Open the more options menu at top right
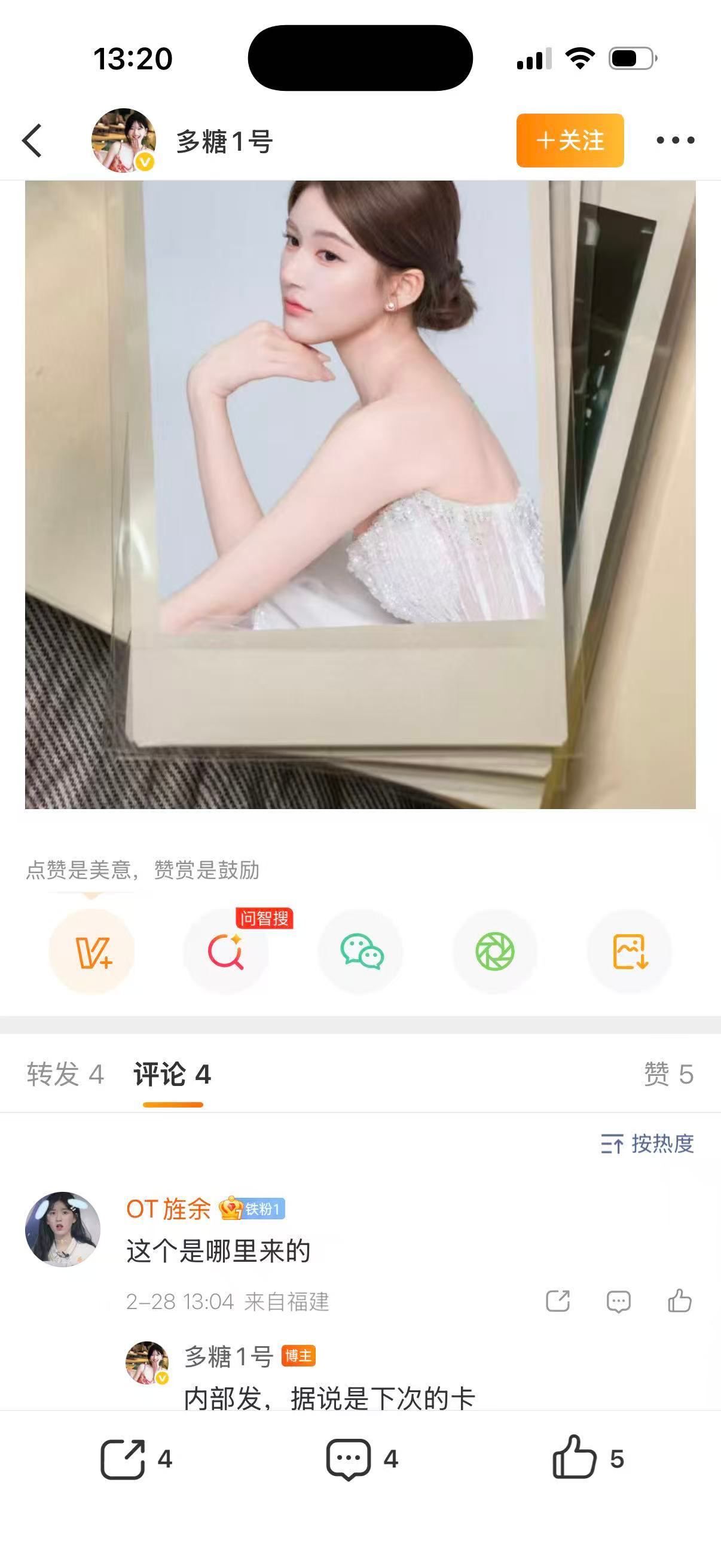 point(676,141)
